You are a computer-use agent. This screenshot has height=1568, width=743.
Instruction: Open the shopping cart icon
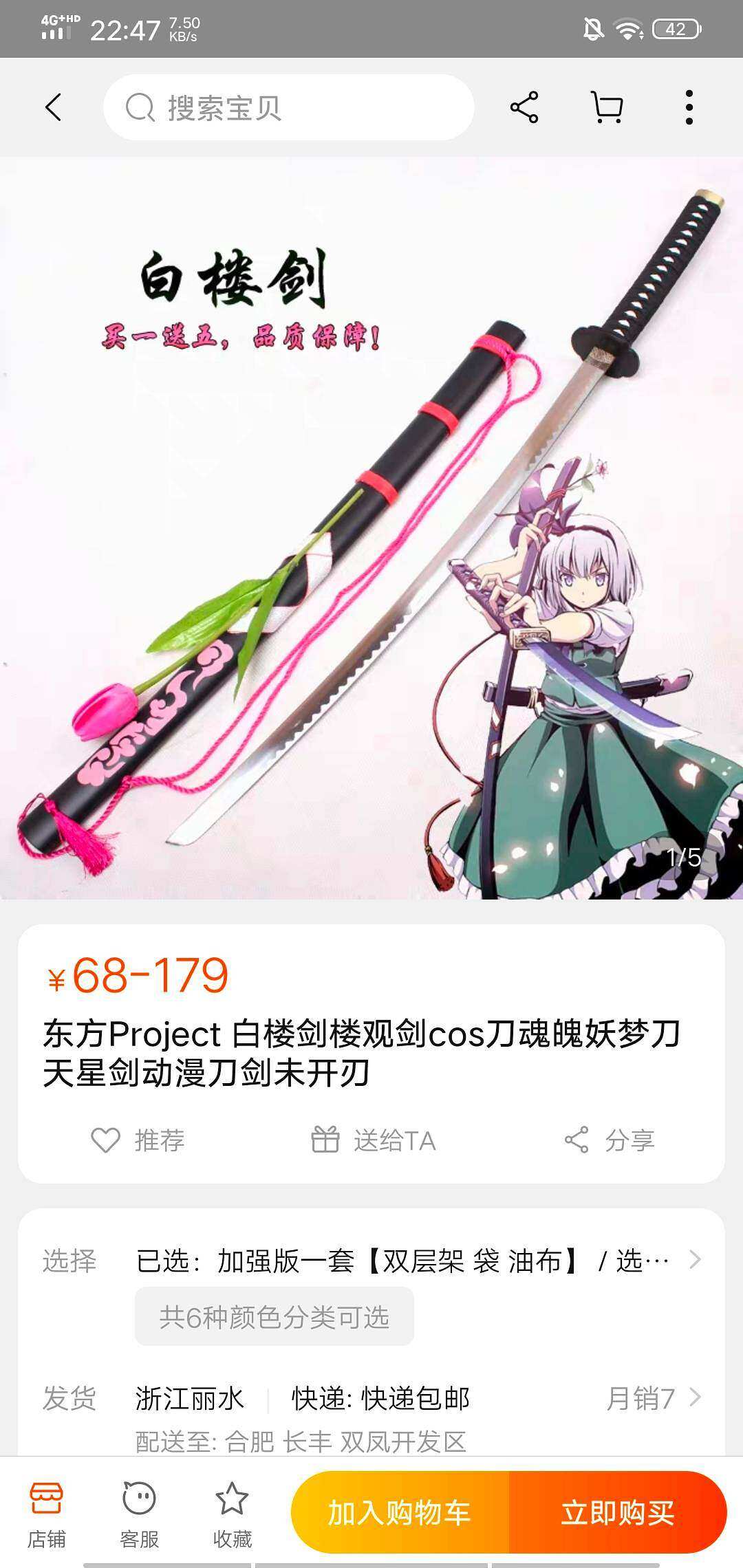[607, 107]
